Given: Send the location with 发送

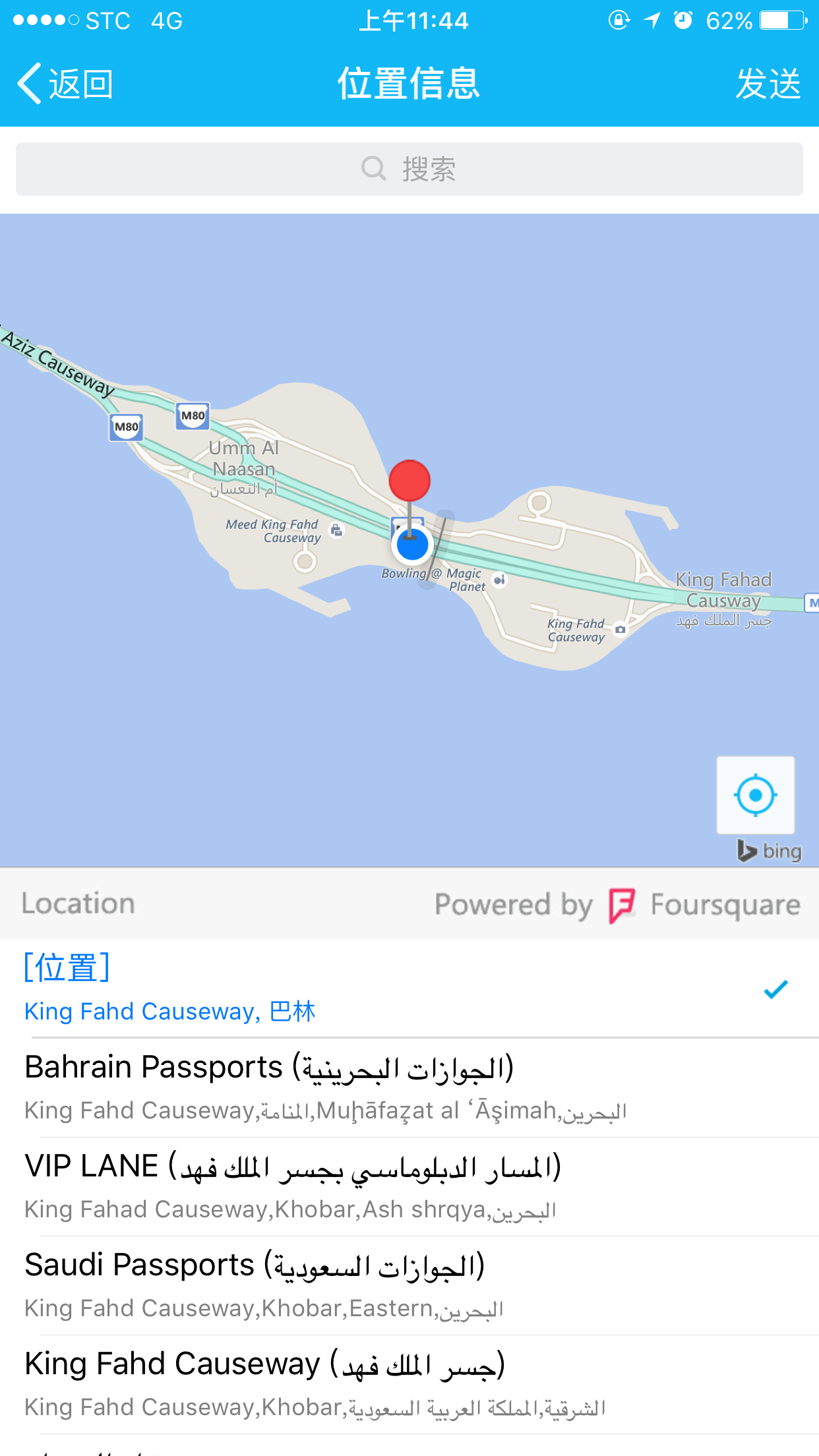Looking at the screenshot, I should (768, 84).
